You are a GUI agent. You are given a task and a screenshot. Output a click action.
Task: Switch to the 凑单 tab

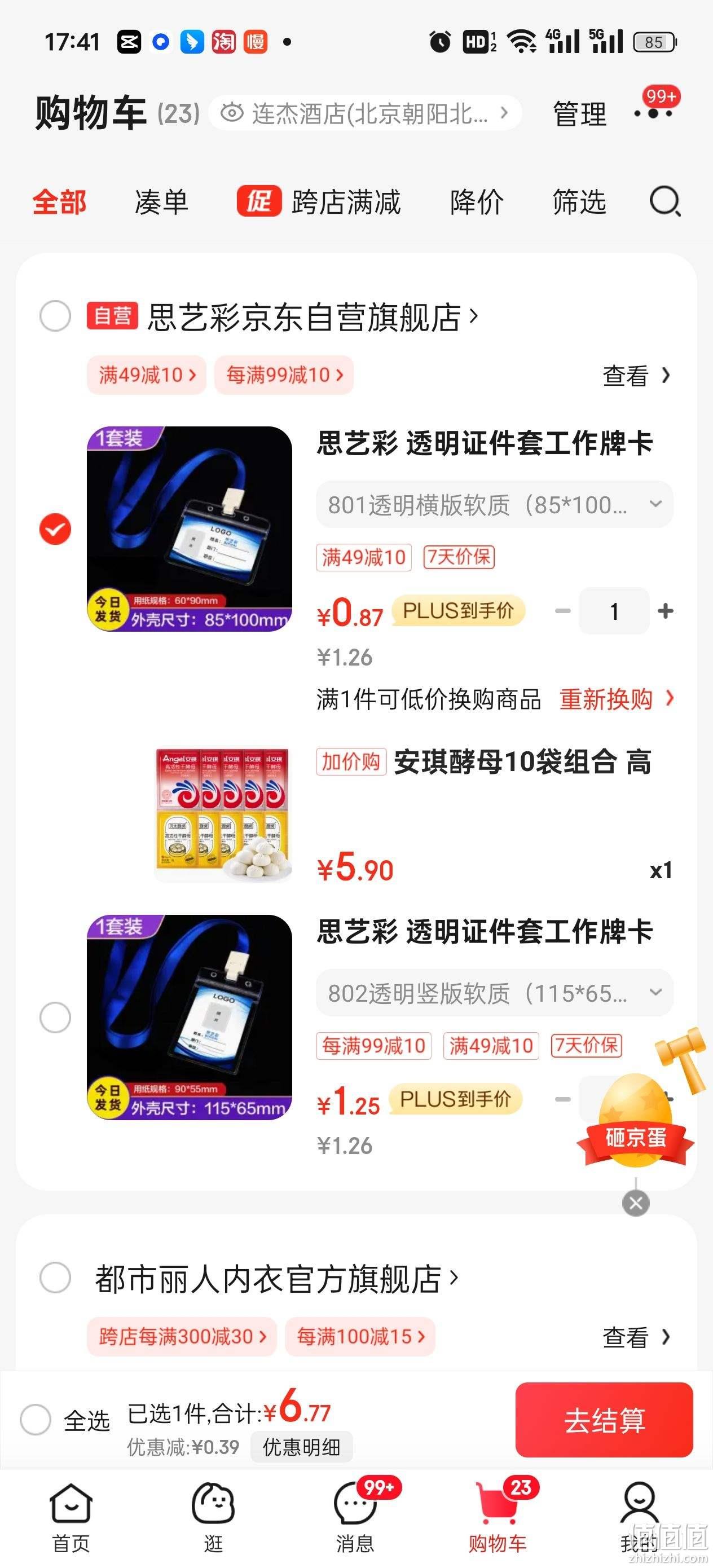161,202
